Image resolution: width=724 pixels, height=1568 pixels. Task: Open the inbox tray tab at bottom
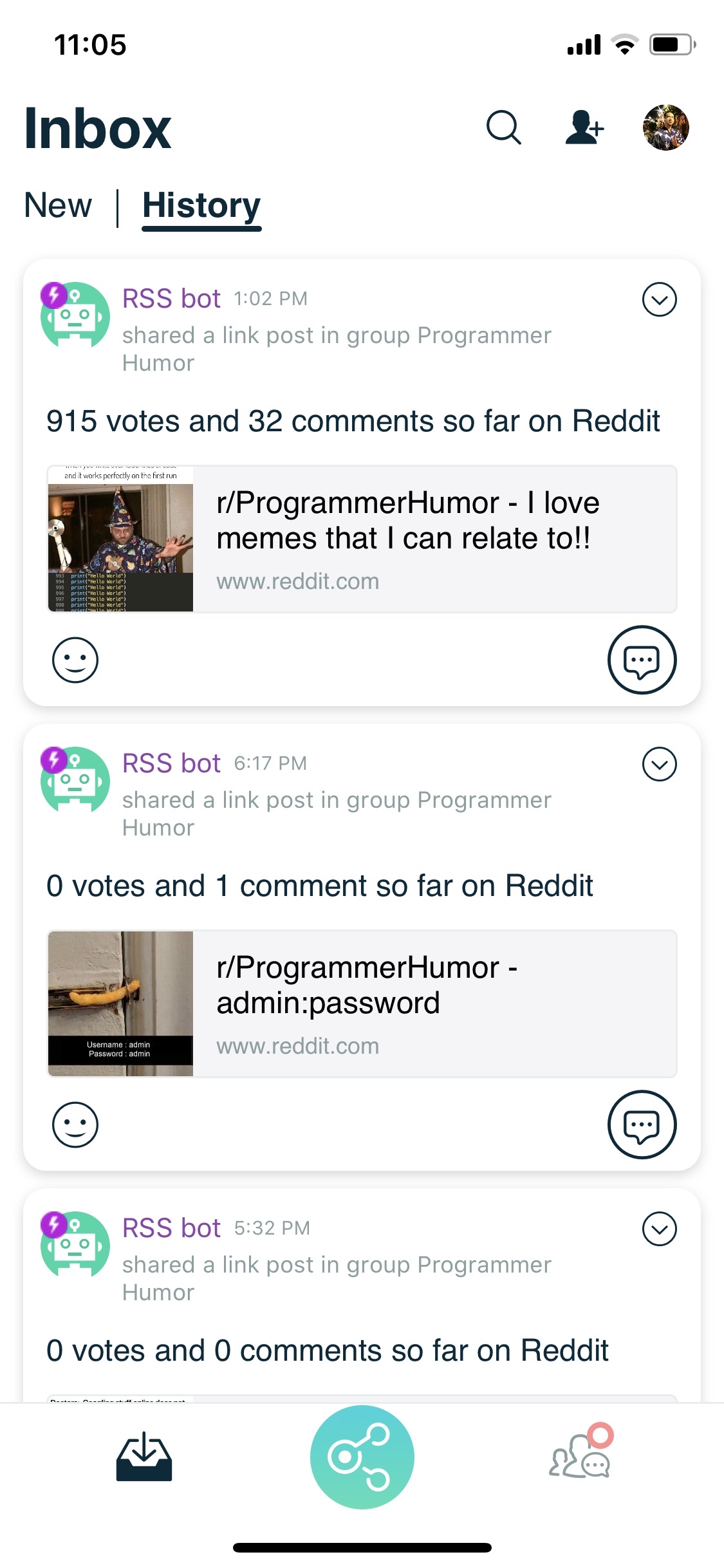144,1457
